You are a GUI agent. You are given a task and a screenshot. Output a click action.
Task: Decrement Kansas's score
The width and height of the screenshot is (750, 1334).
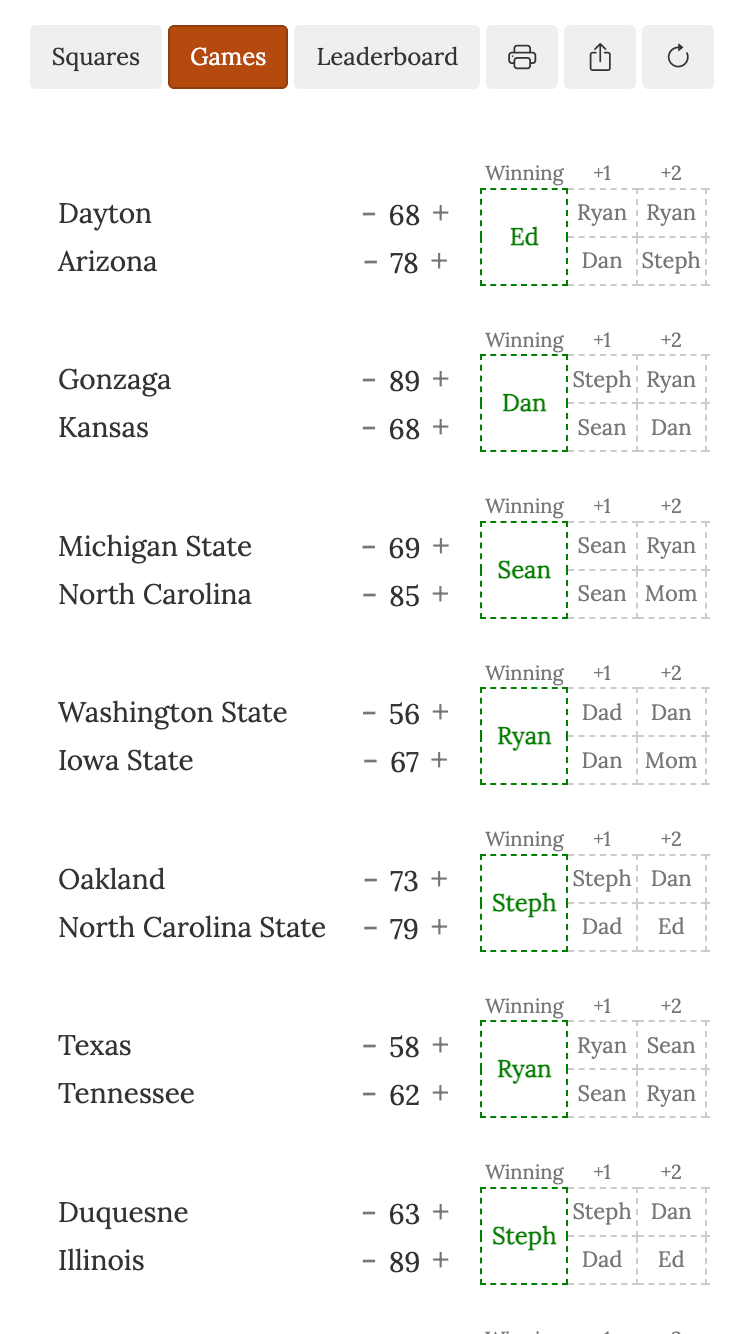click(x=365, y=428)
